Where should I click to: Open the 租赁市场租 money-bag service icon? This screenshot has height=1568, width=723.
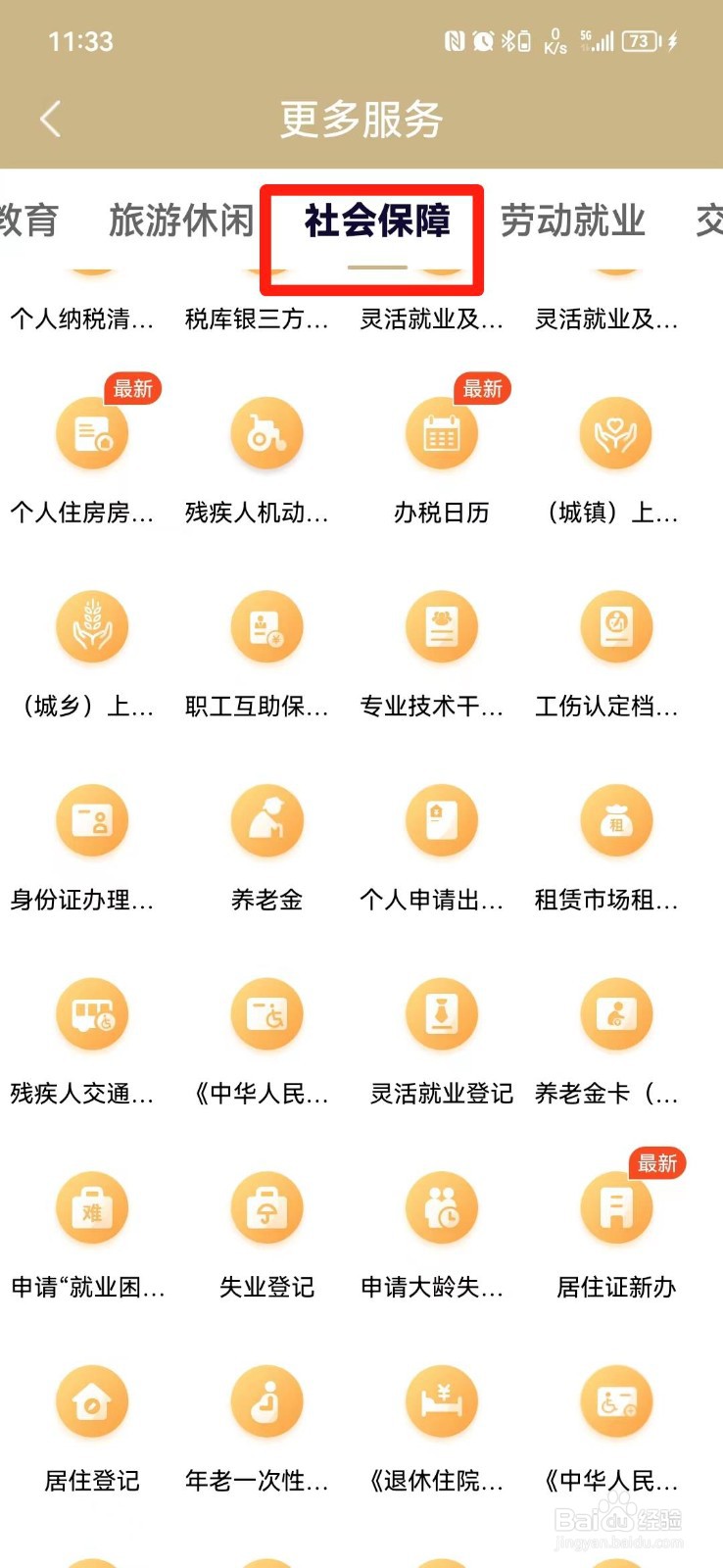pos(615,820)
